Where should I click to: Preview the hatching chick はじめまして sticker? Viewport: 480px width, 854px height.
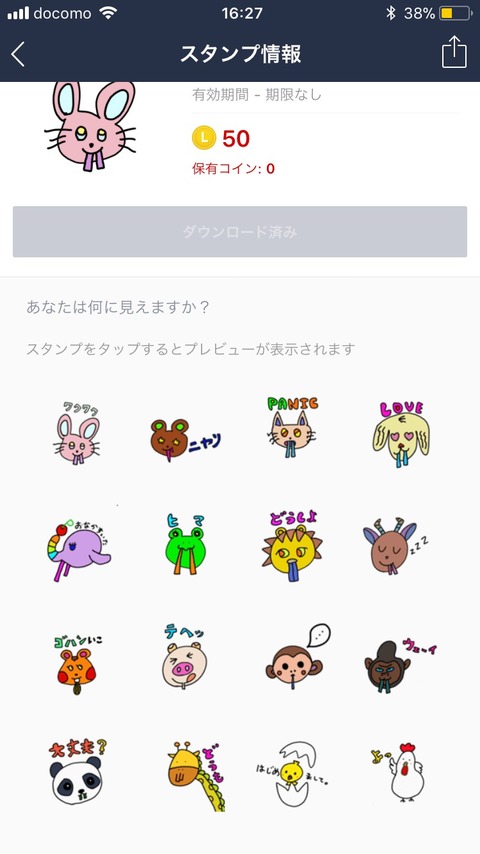[293, 773]
